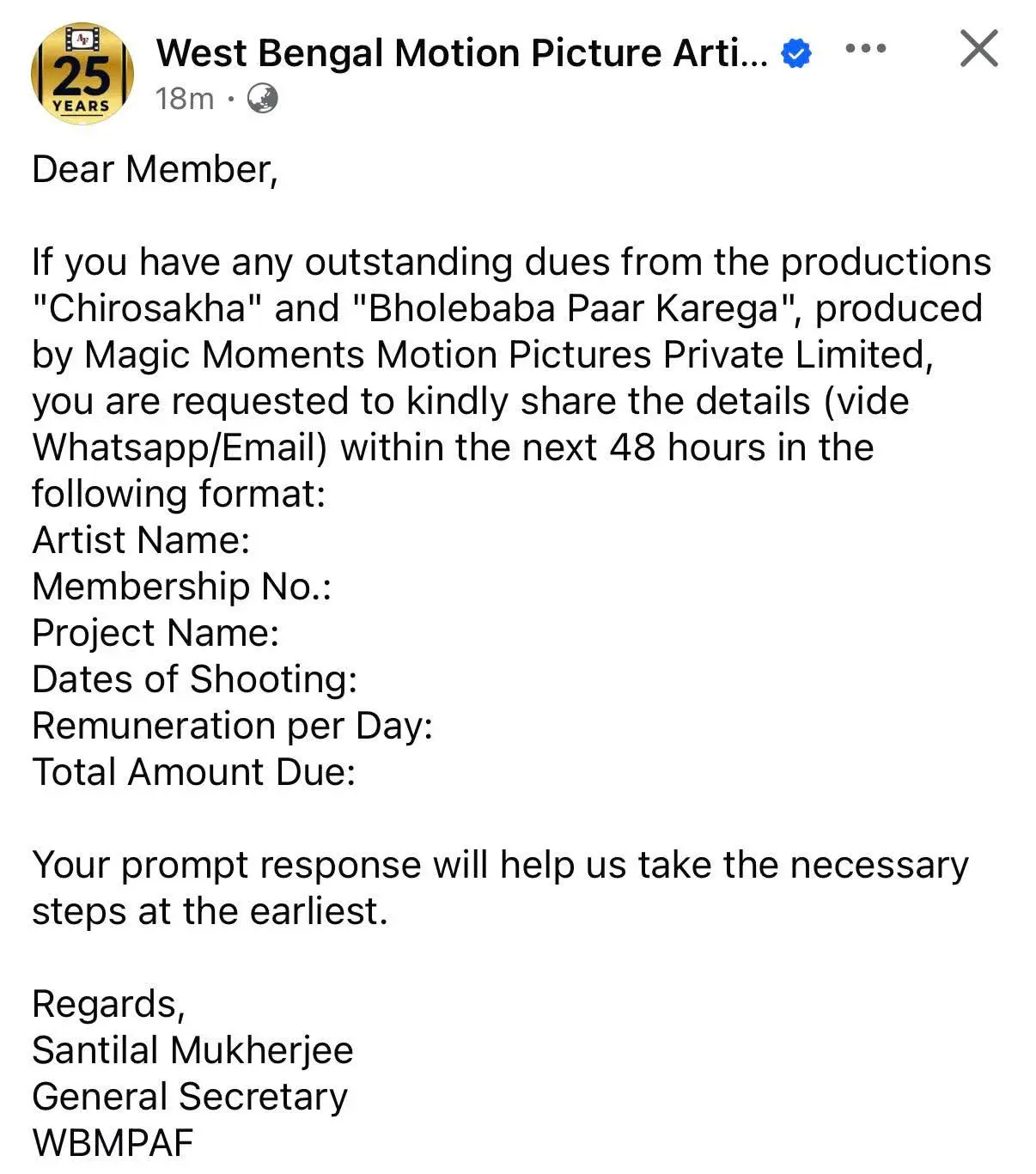View the 25 Years profile picture

click(x=82, y=75)
